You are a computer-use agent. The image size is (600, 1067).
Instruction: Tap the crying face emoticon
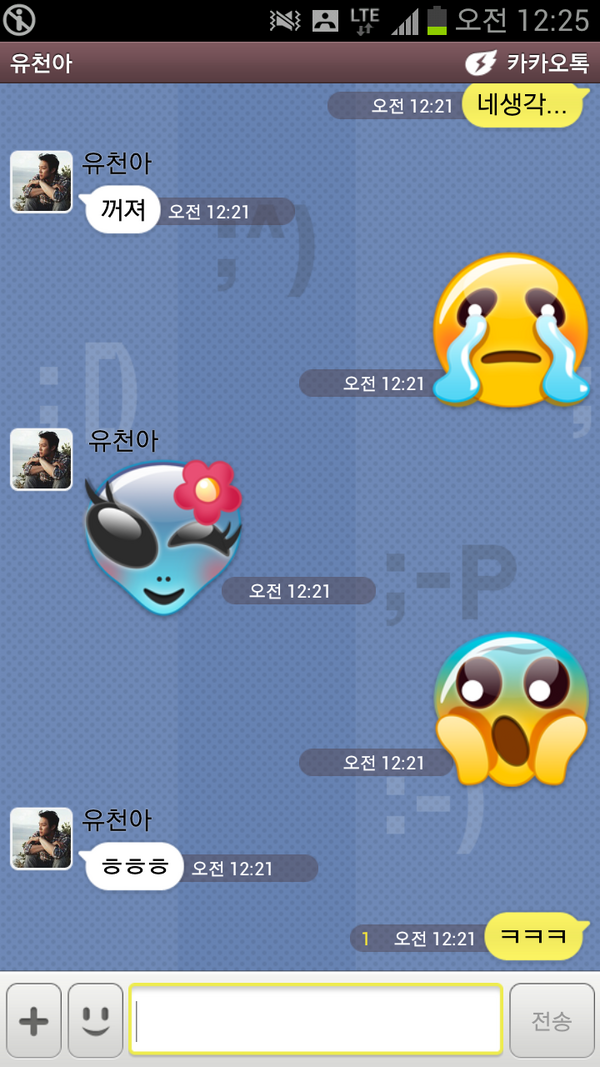point(512,330)
